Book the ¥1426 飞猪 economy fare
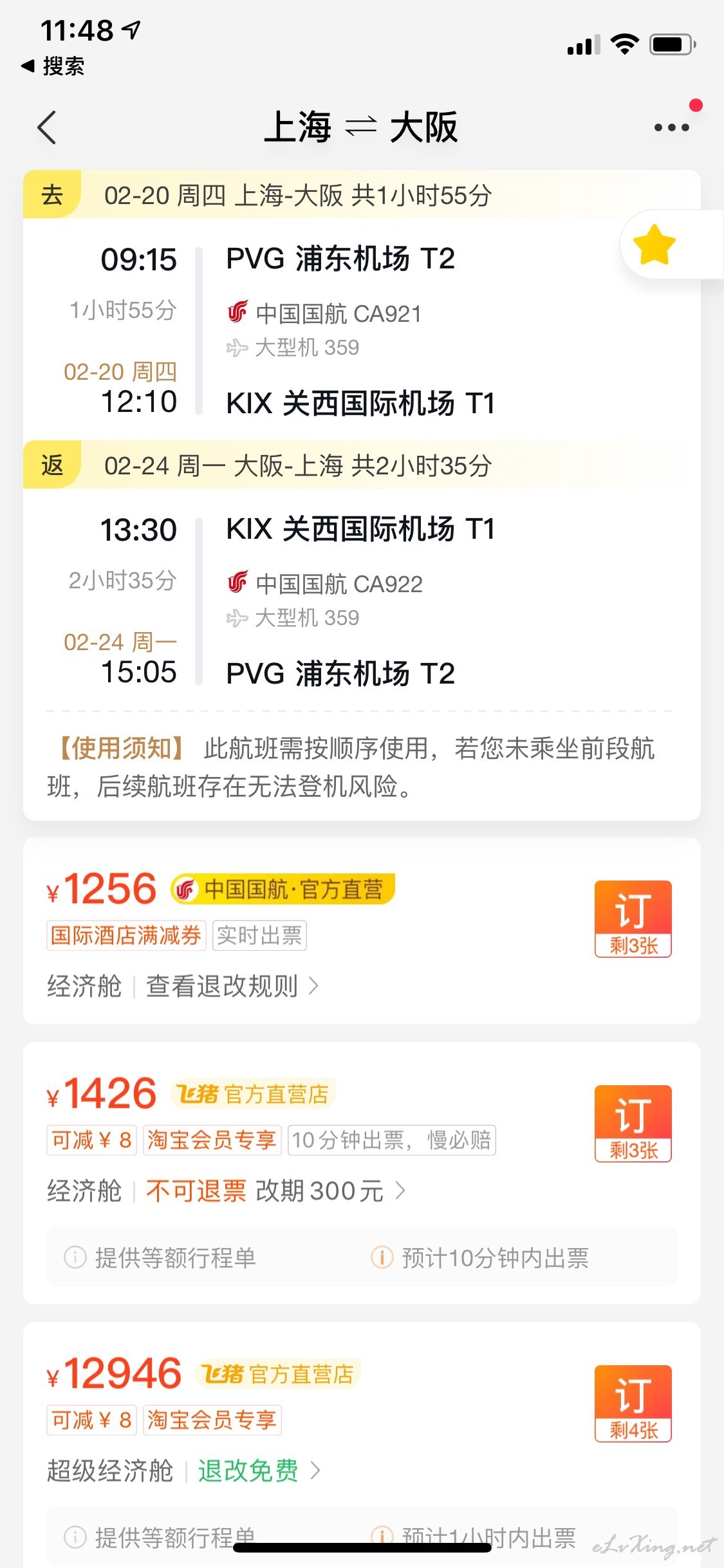Viewport: 724px width, 1568px height. click(633, 1123)
